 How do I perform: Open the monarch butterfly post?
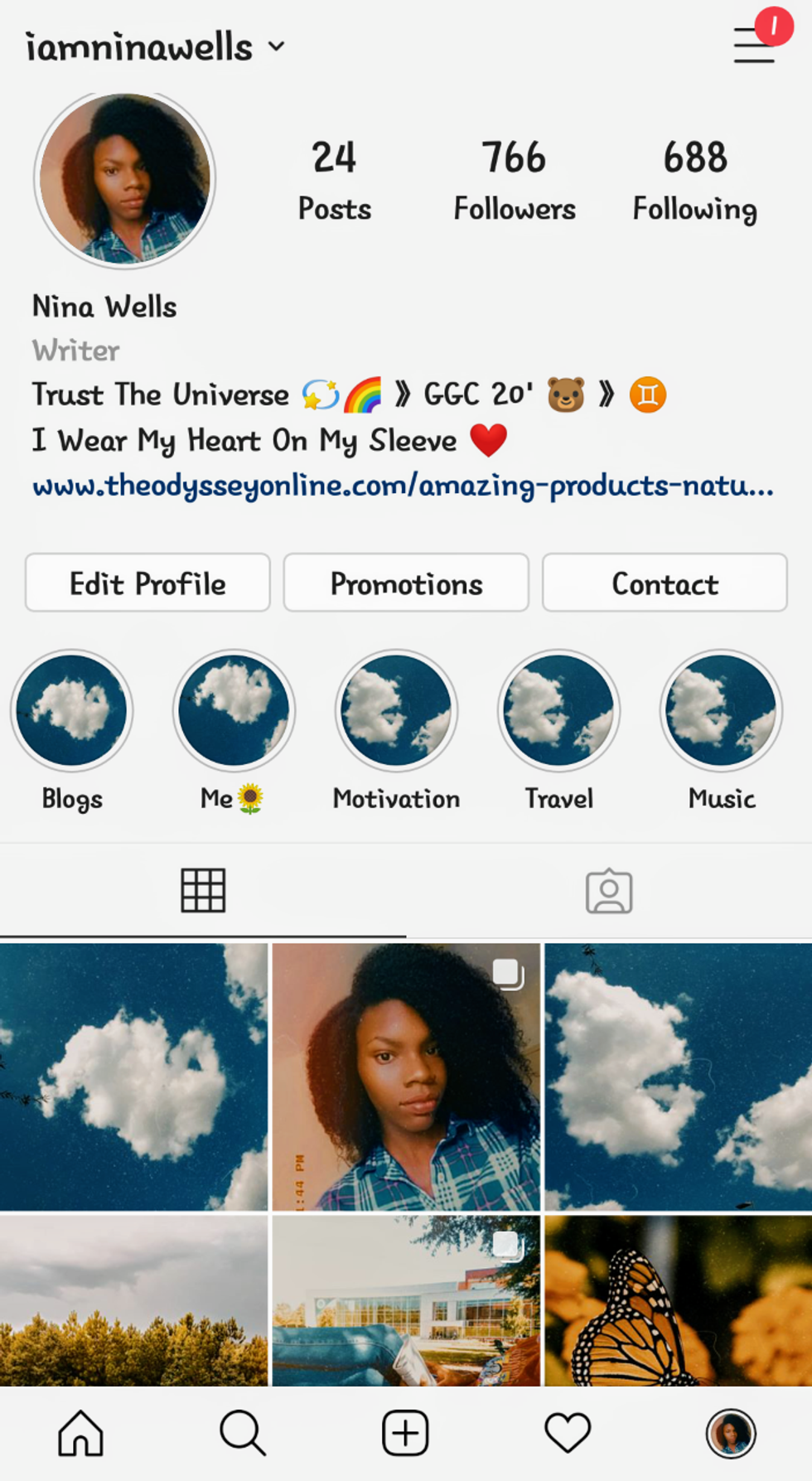click(x=678, y=1300)
